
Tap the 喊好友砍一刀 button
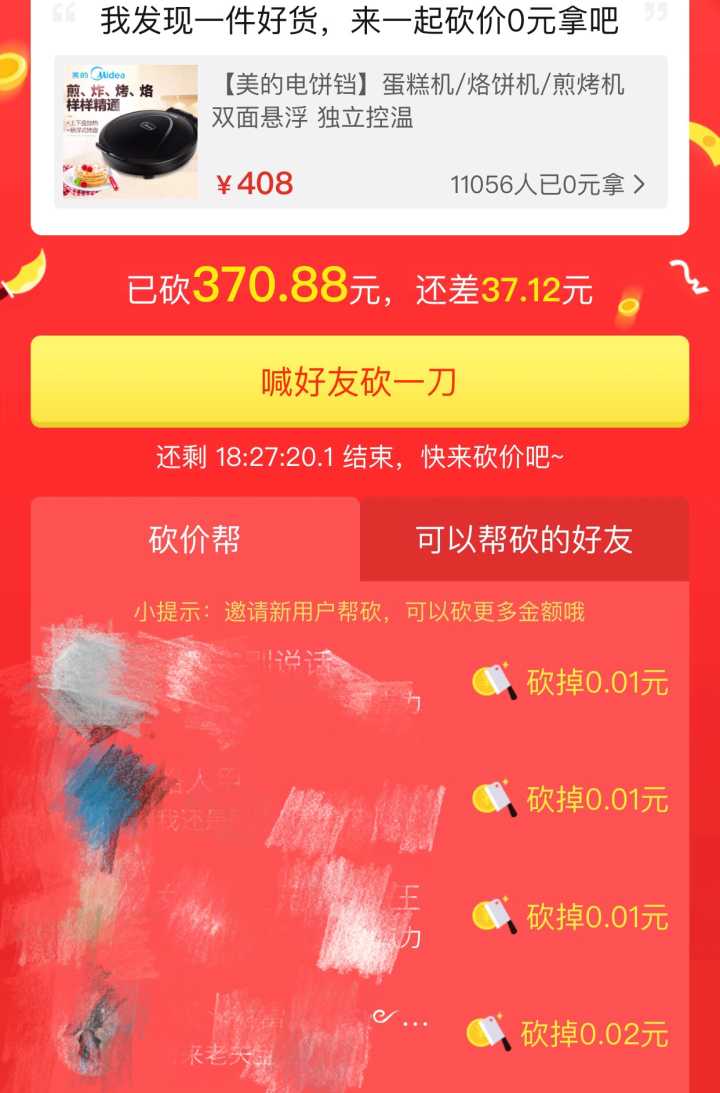pos(359,382)
